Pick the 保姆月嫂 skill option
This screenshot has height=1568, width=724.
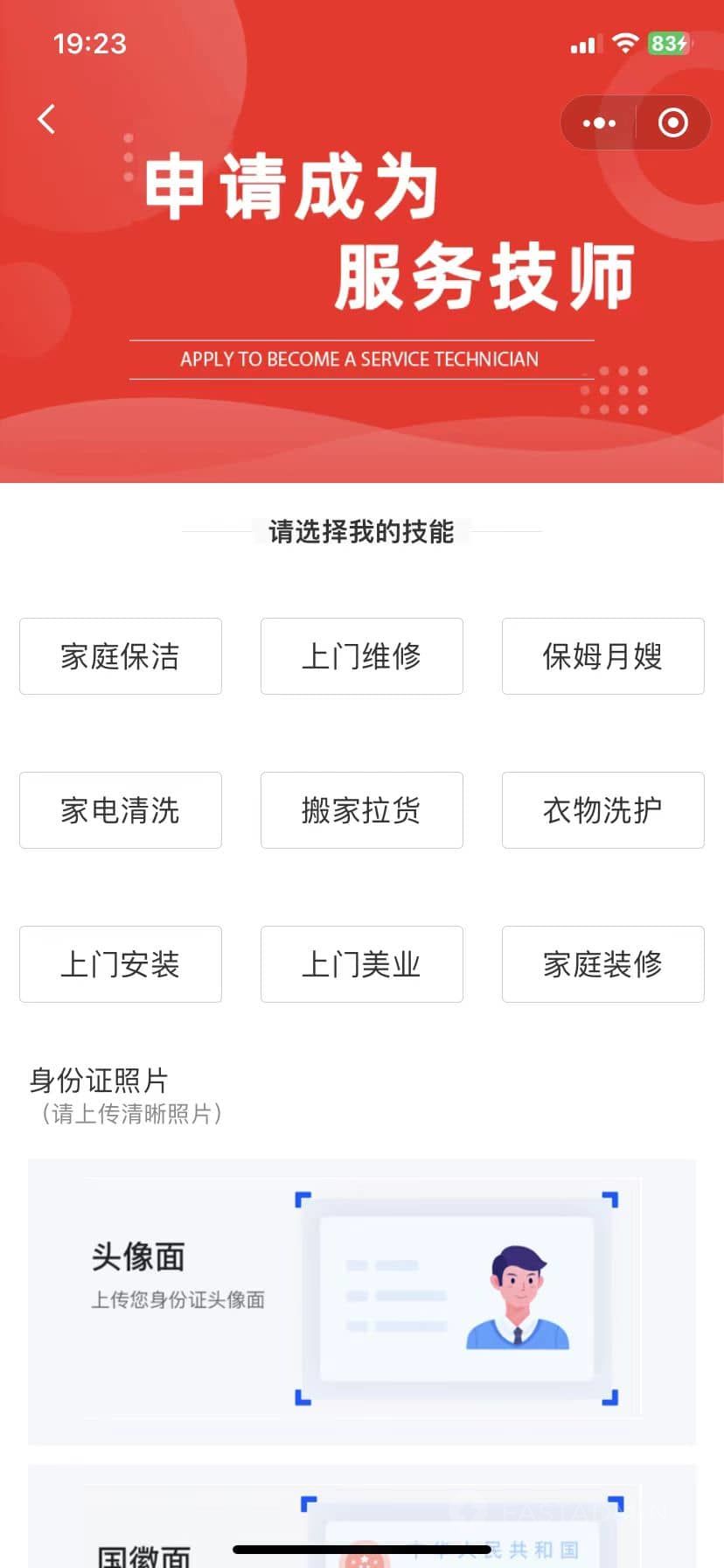pyautogui.click(x=602, y=656)
